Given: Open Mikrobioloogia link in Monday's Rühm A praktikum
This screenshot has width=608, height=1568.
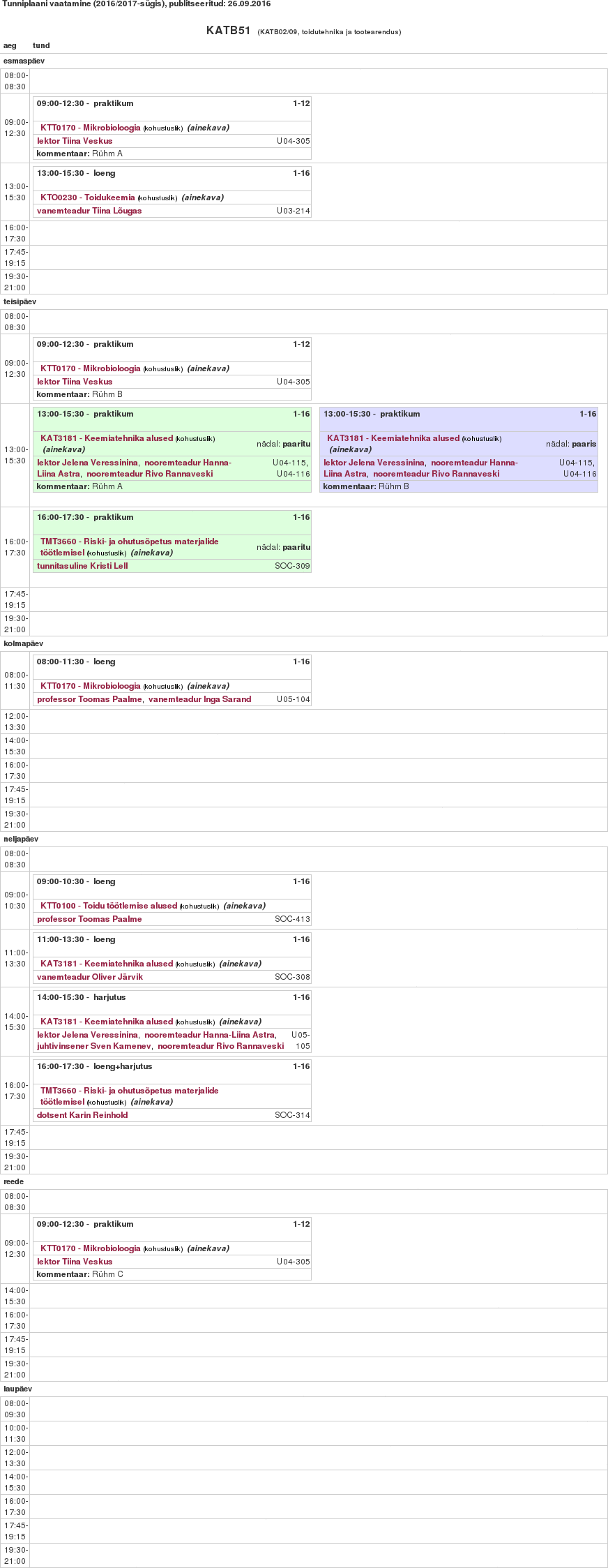Looking at the screenshot, I should click(x=90, y=128).
